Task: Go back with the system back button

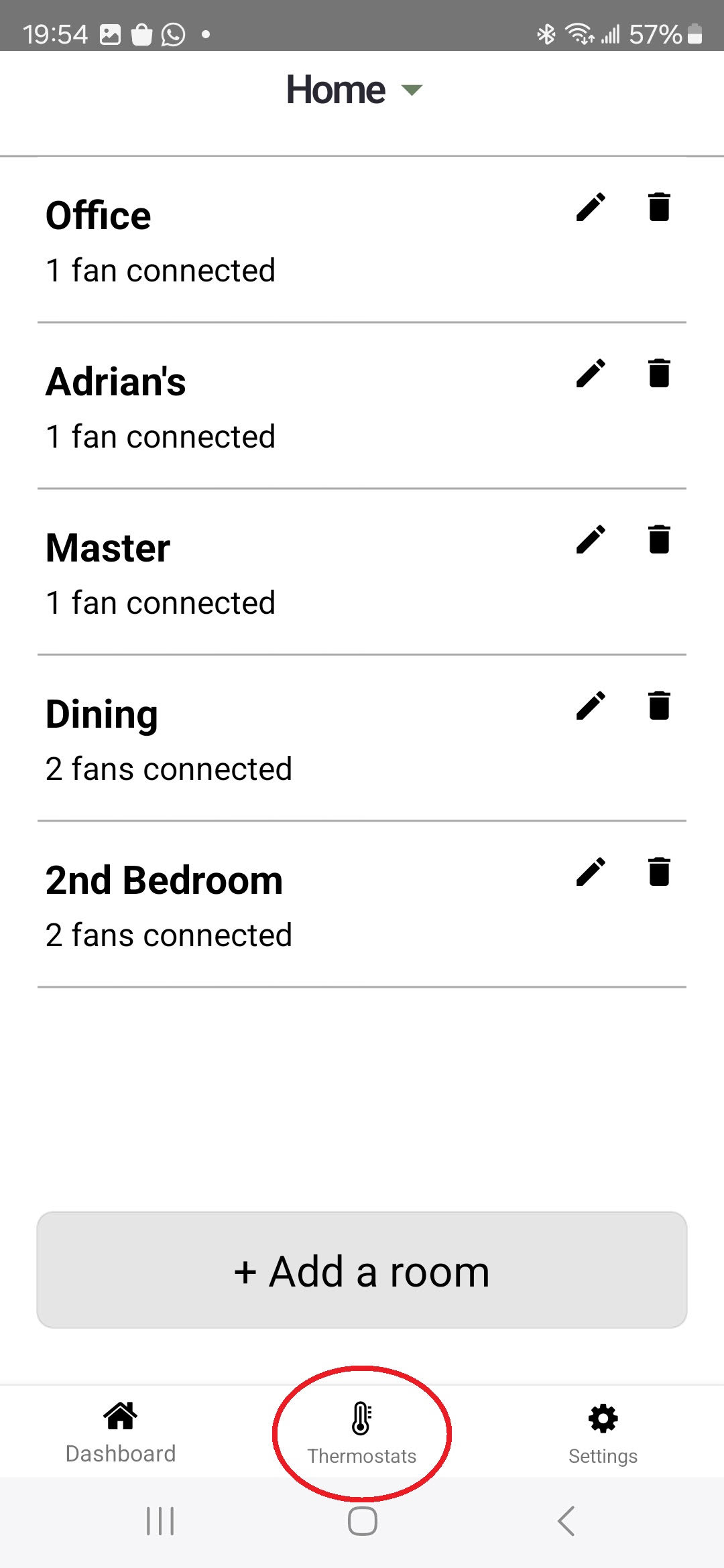Action: pos(566,1520)
